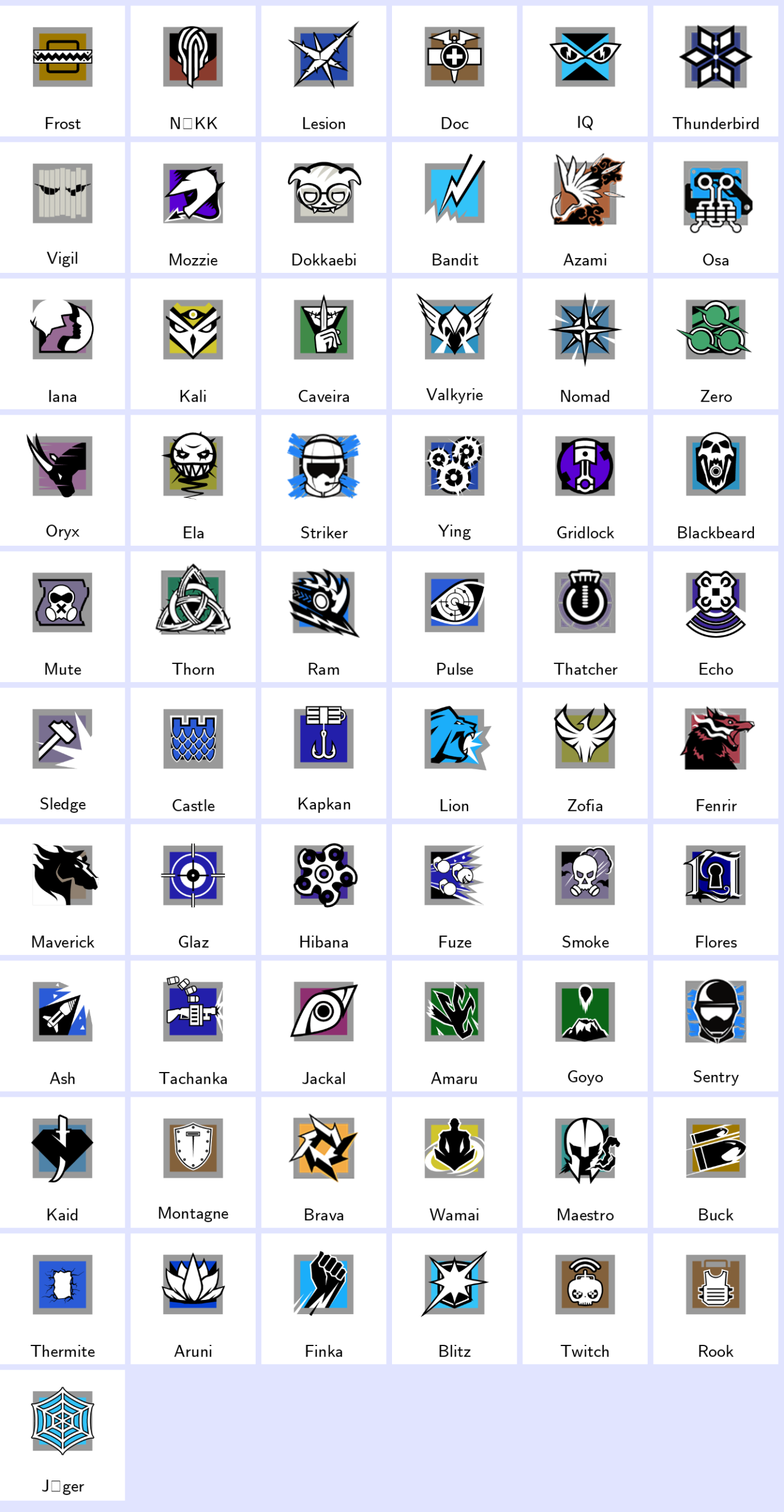784x1512 pixels.
Task: Choose Dokkaebi from the grid
Action: [324, 208]
